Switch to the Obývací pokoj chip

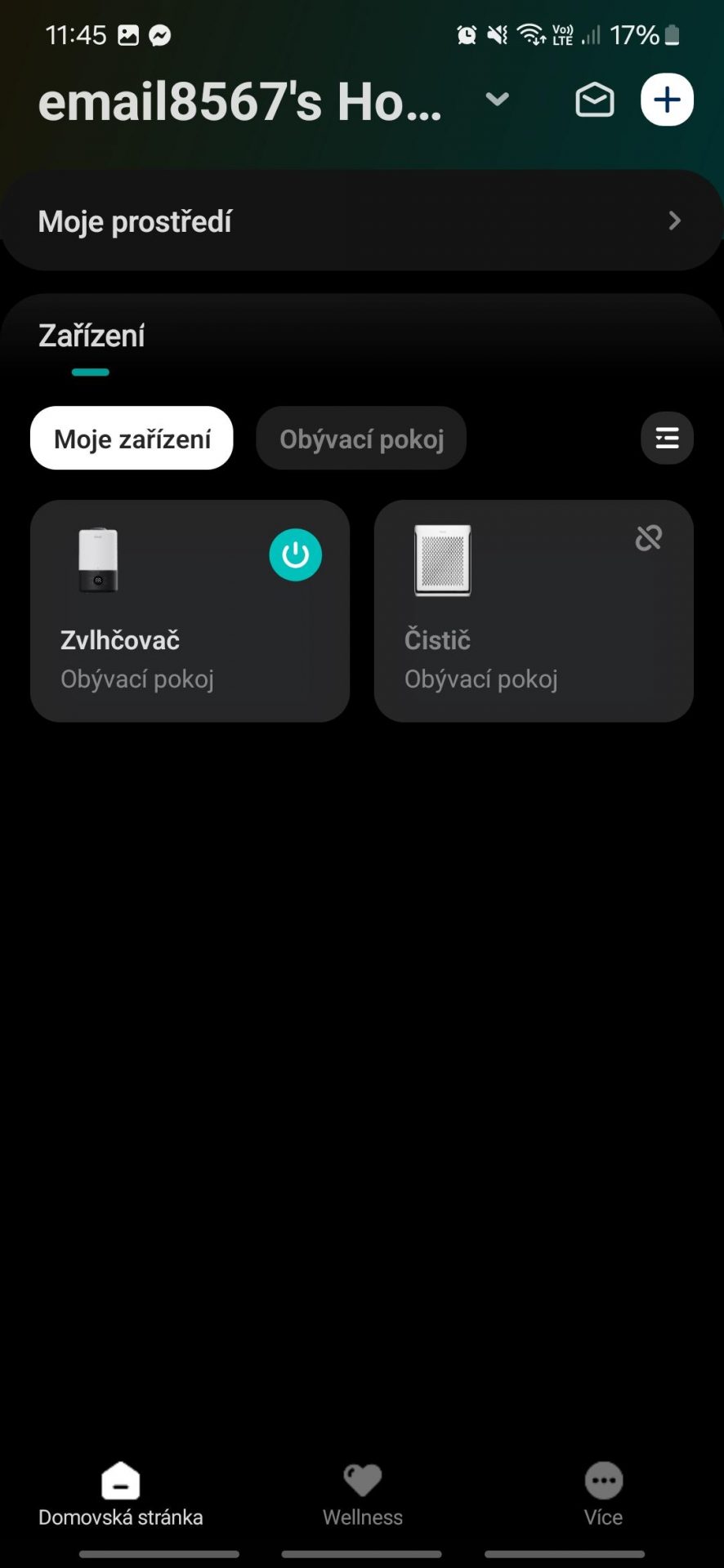point(361,439)
